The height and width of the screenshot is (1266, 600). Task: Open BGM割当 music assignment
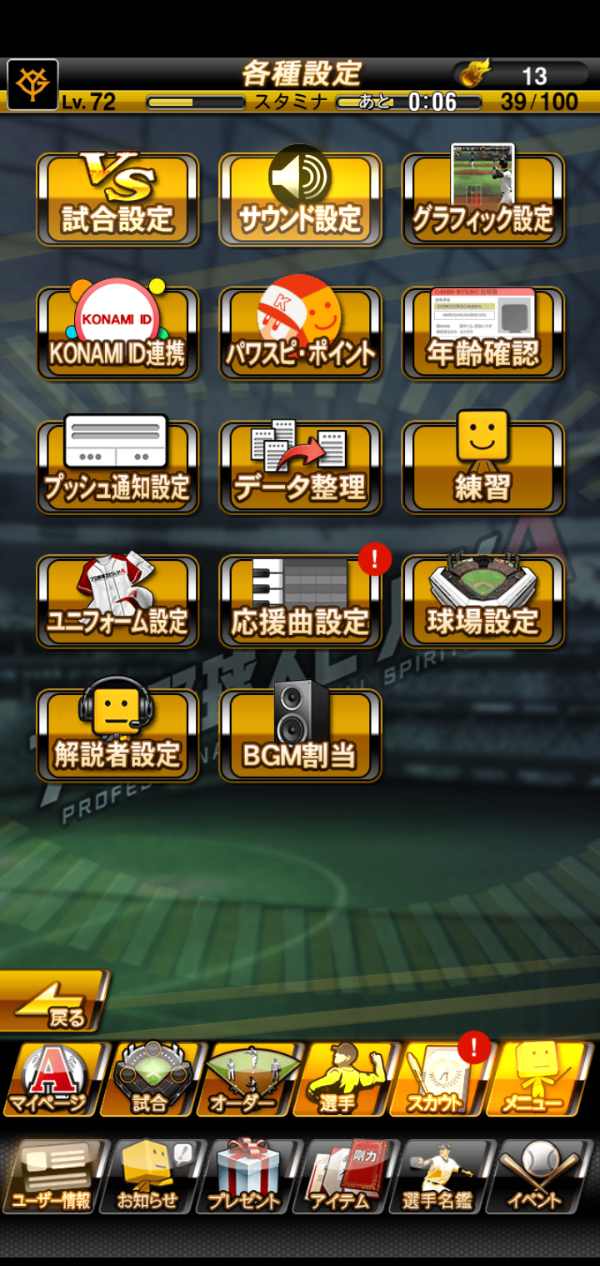point(300,735)
